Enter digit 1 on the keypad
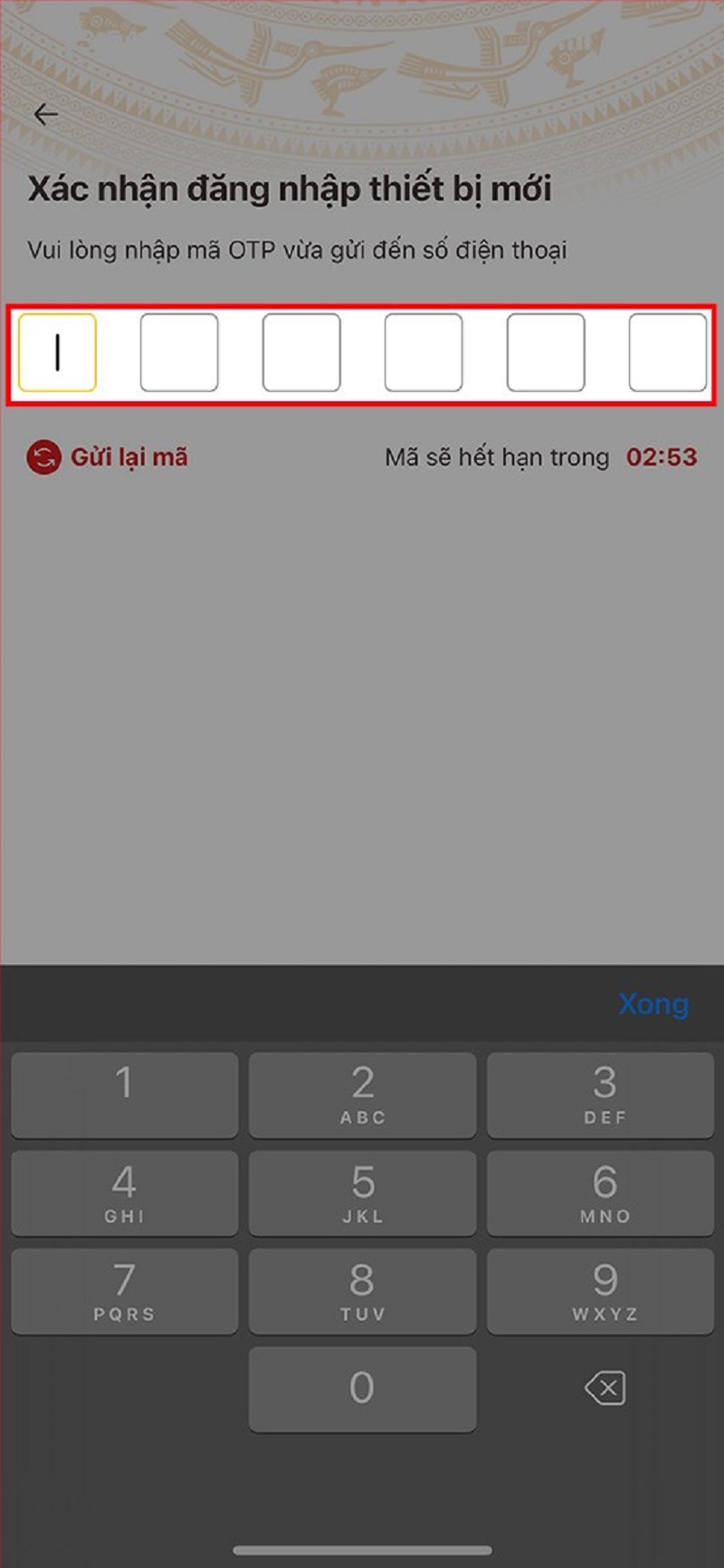The image size is (724, 1568). (x=125, y=1095)
